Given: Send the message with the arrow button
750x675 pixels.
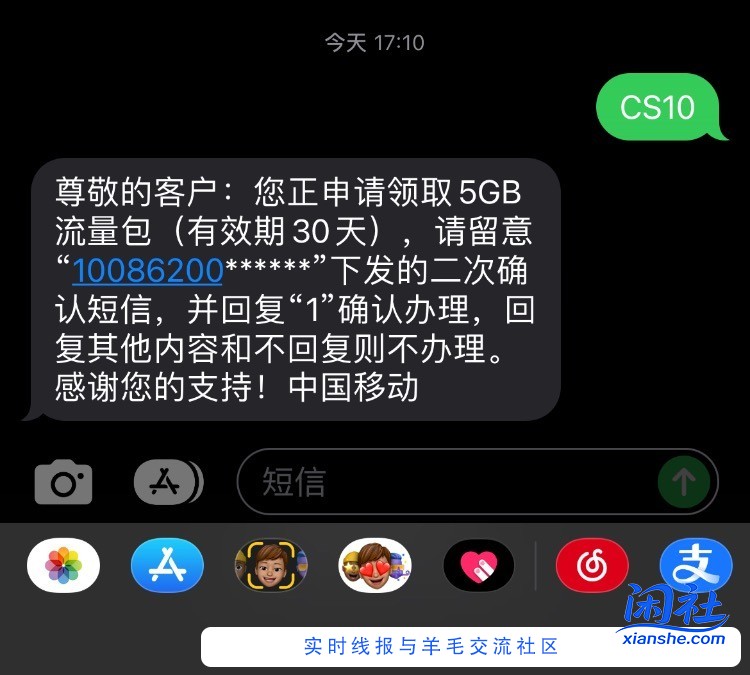Looking at the screenshot, I should coord(684,482).
